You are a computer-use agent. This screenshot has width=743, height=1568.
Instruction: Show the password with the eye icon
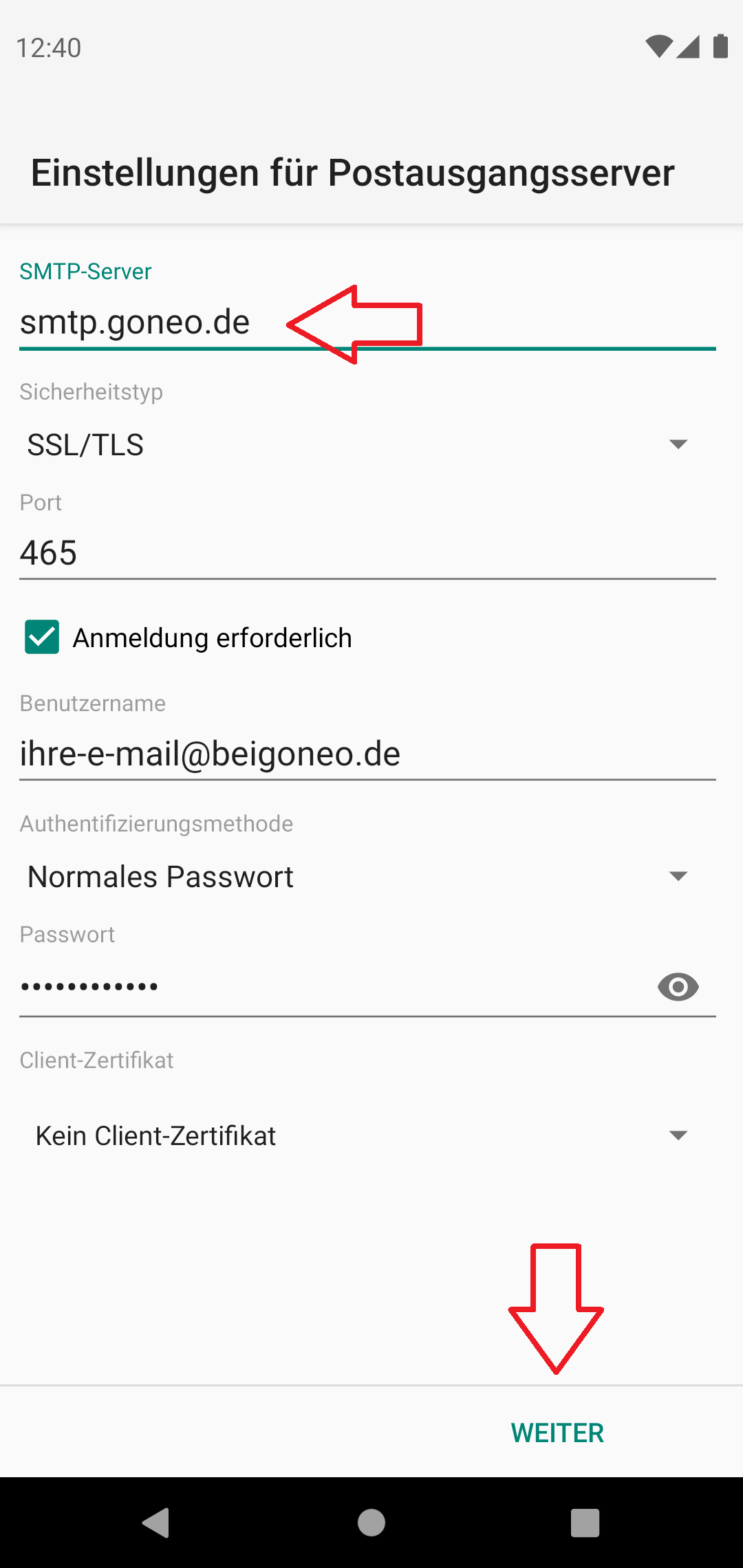pos(678,987)
